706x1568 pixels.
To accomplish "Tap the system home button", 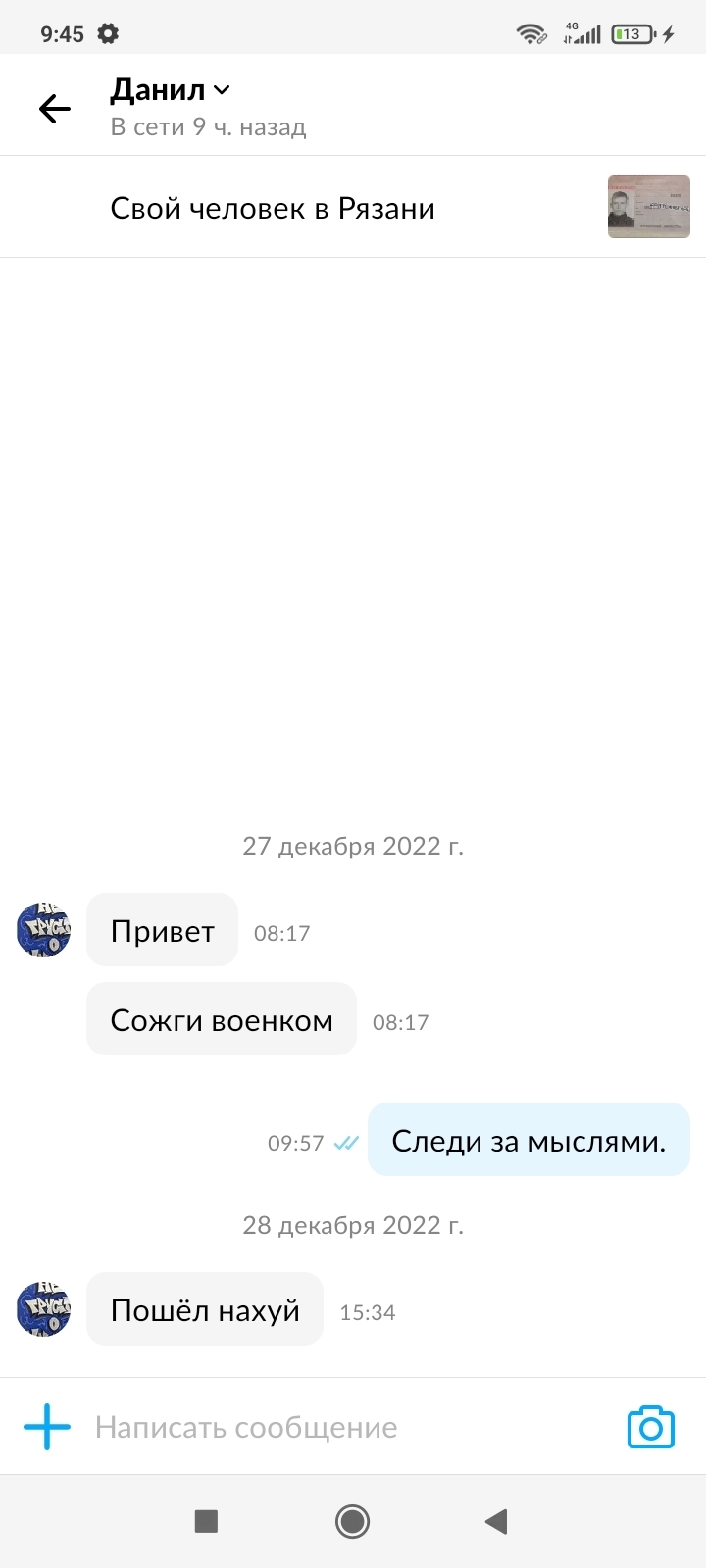I will 352,1521.
